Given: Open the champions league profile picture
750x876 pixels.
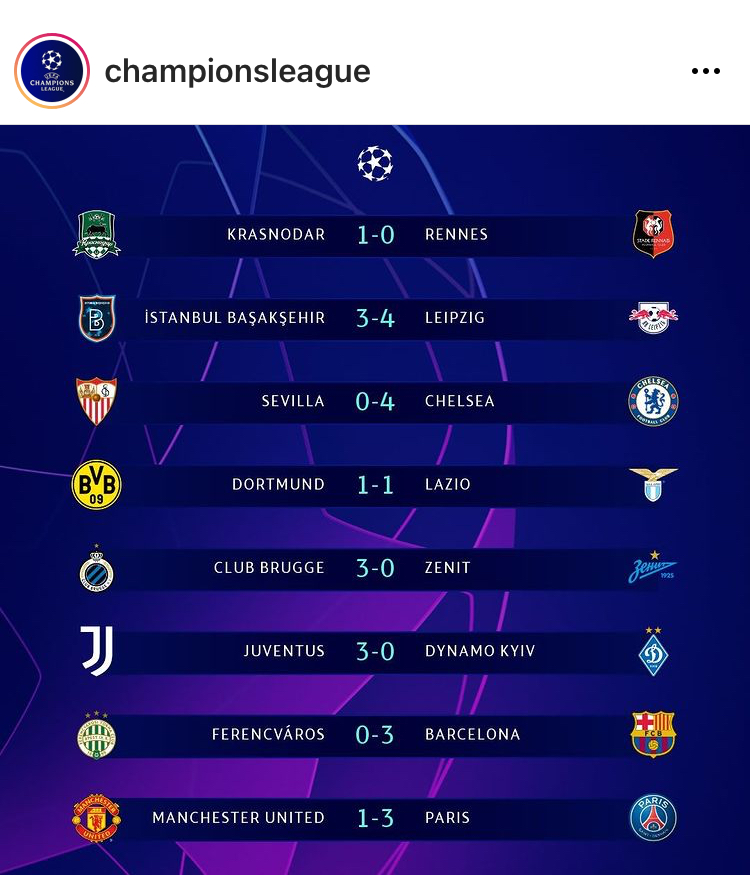Looking at the screenshot, I should click(52, 71).
